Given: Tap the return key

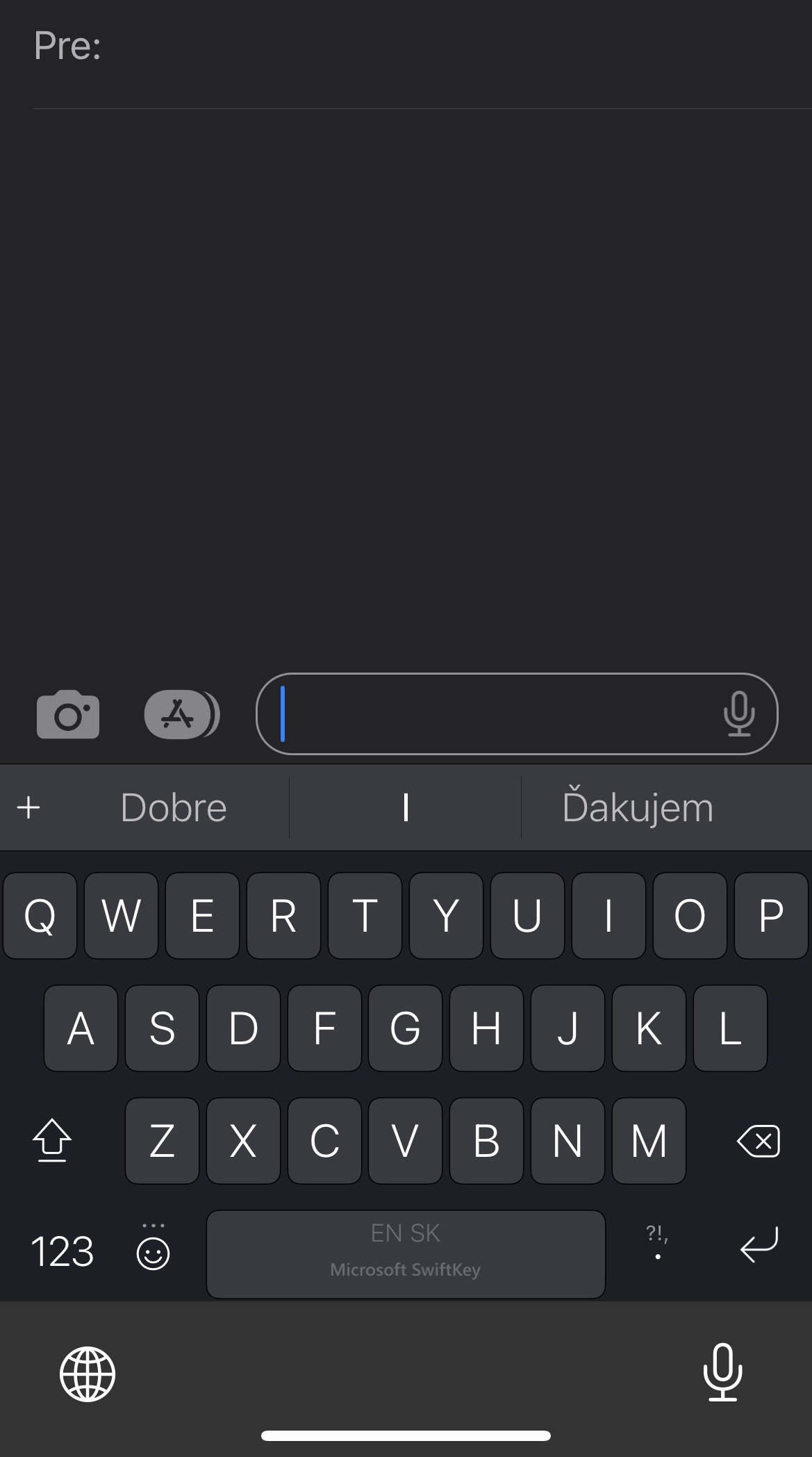Looking at the screenshot, I should pos(759,1245).
